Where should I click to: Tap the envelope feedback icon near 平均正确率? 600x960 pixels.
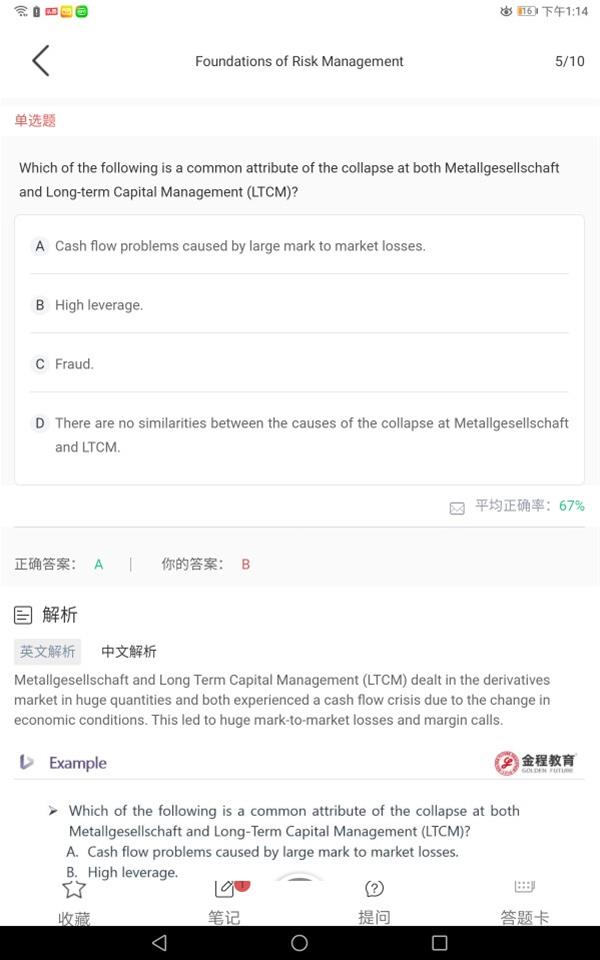pos(457,508)
